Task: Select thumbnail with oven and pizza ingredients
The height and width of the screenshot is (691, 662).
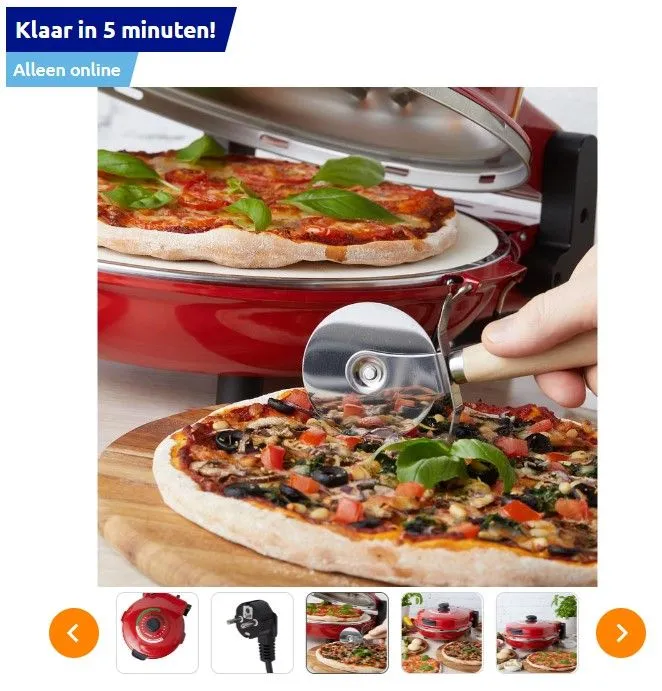Action: (x=441, y=633)
